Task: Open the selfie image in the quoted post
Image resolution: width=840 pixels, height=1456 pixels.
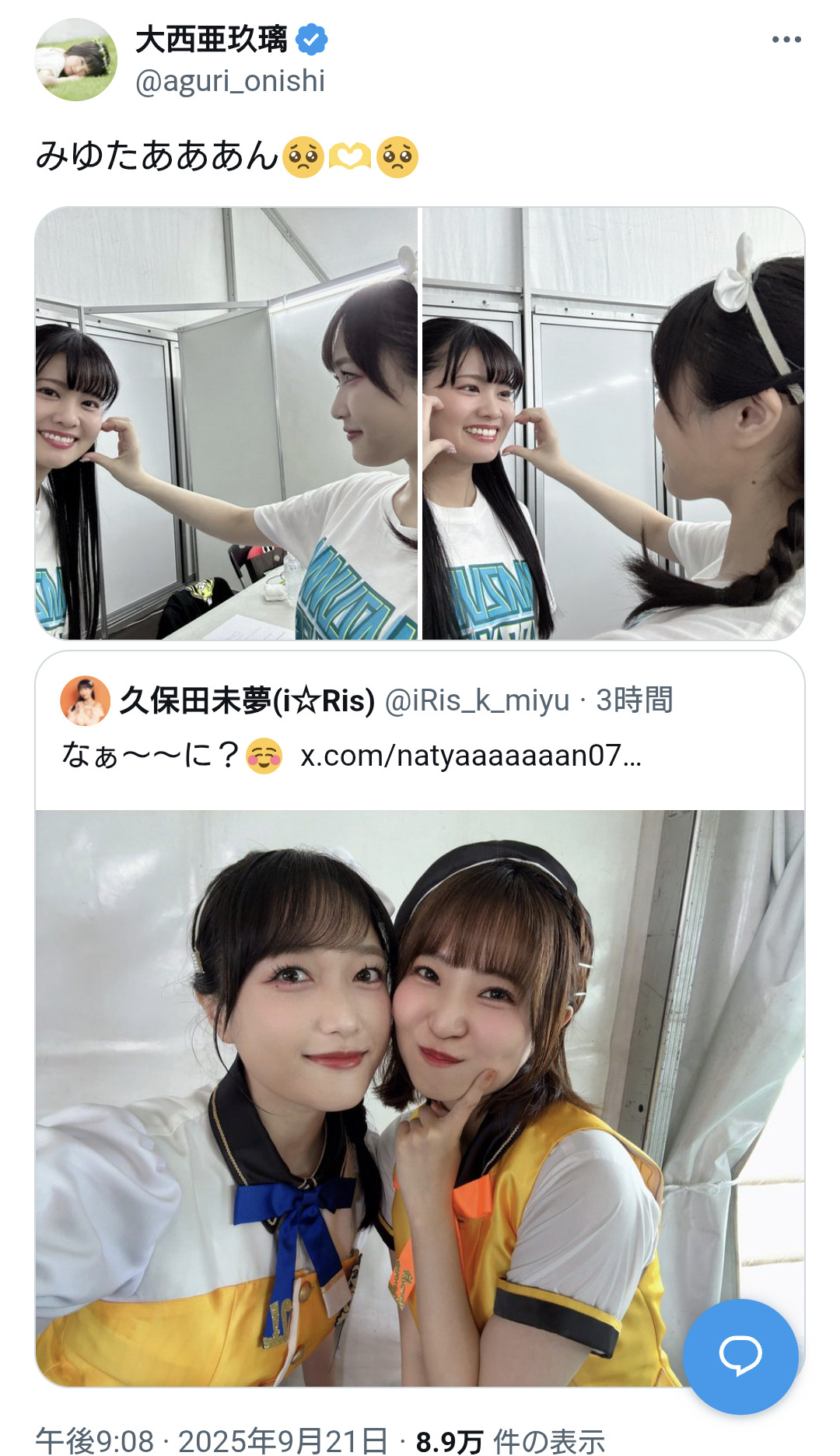Action: coord(420,1098)
